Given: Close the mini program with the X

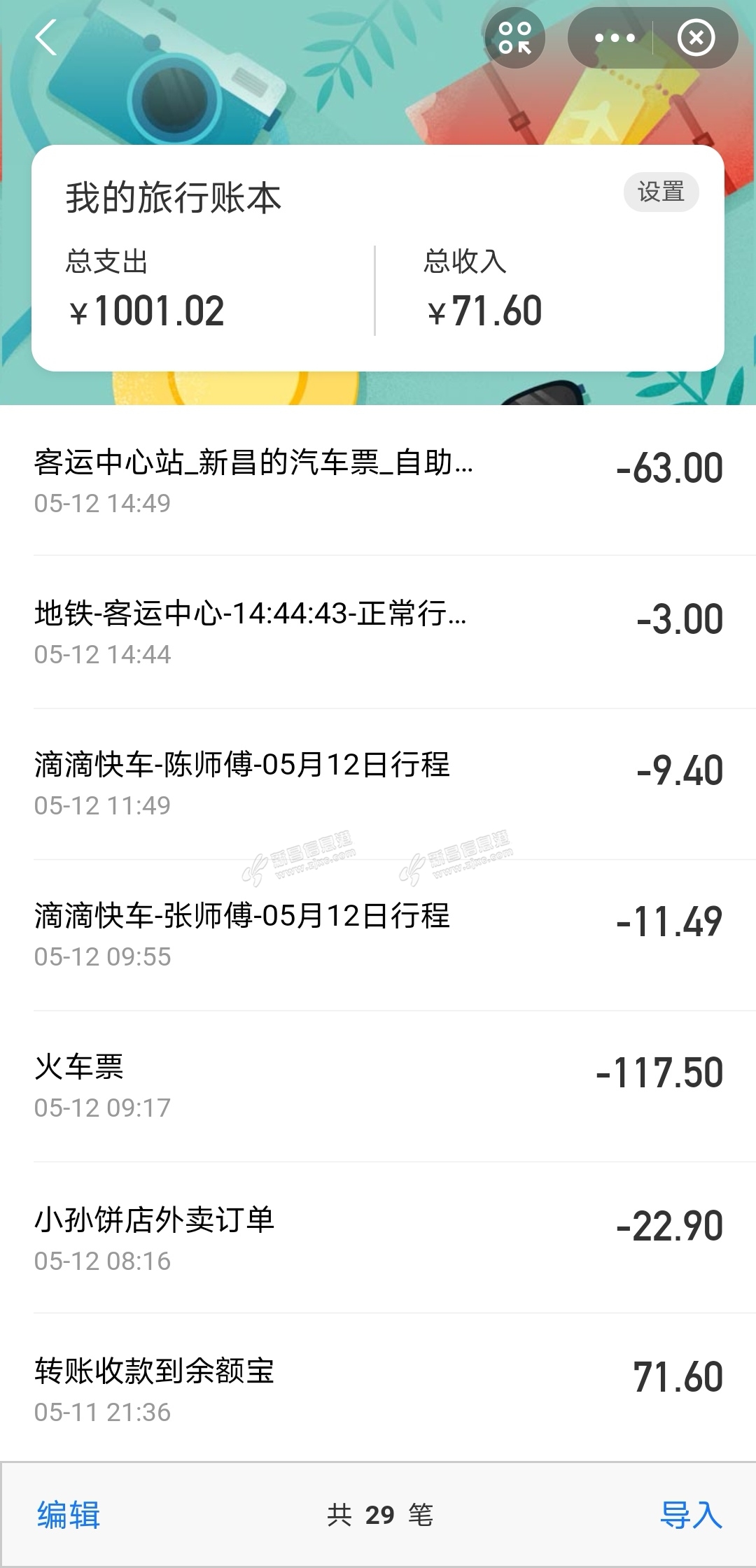Looking at the screenshot, I should (x=696, y=38).
